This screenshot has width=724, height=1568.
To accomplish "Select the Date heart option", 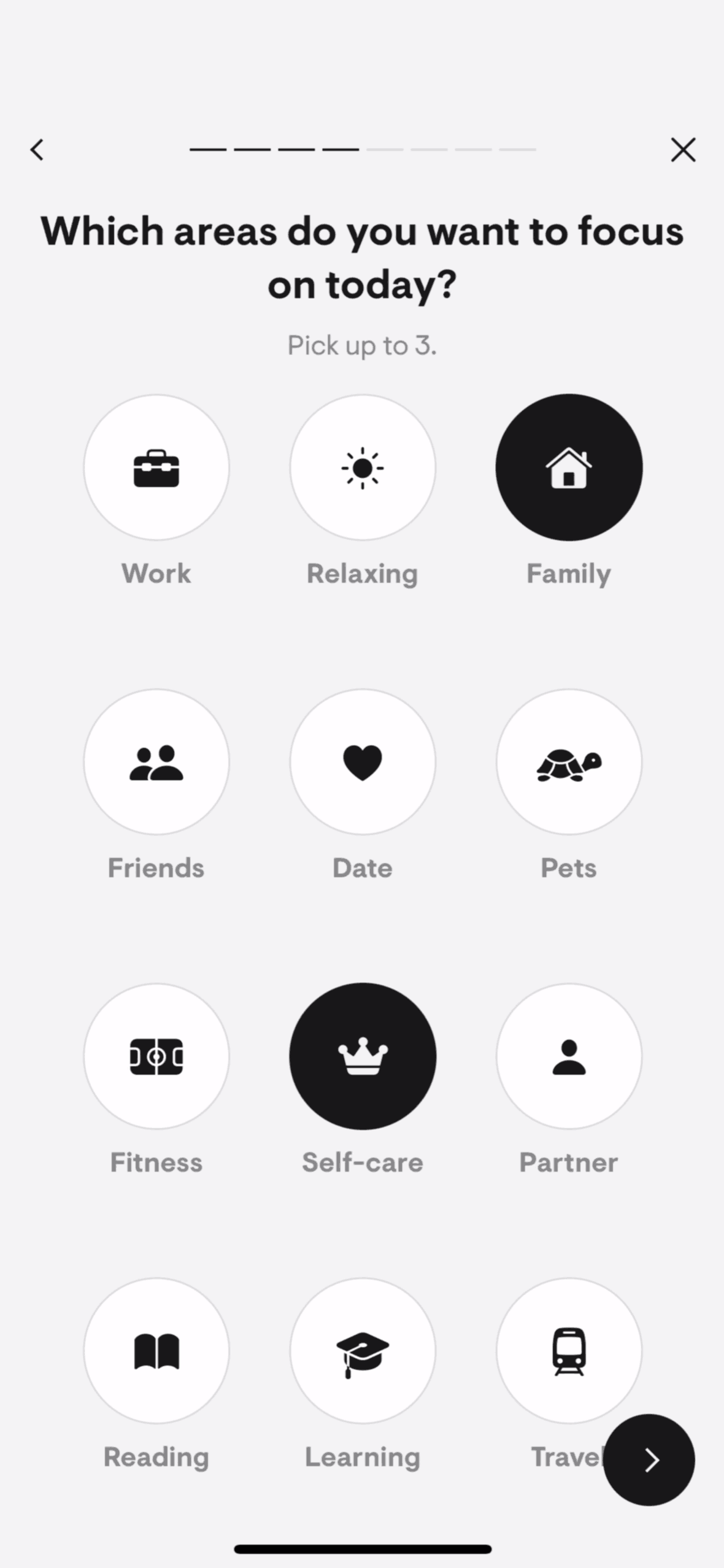I will coord(363,762).
